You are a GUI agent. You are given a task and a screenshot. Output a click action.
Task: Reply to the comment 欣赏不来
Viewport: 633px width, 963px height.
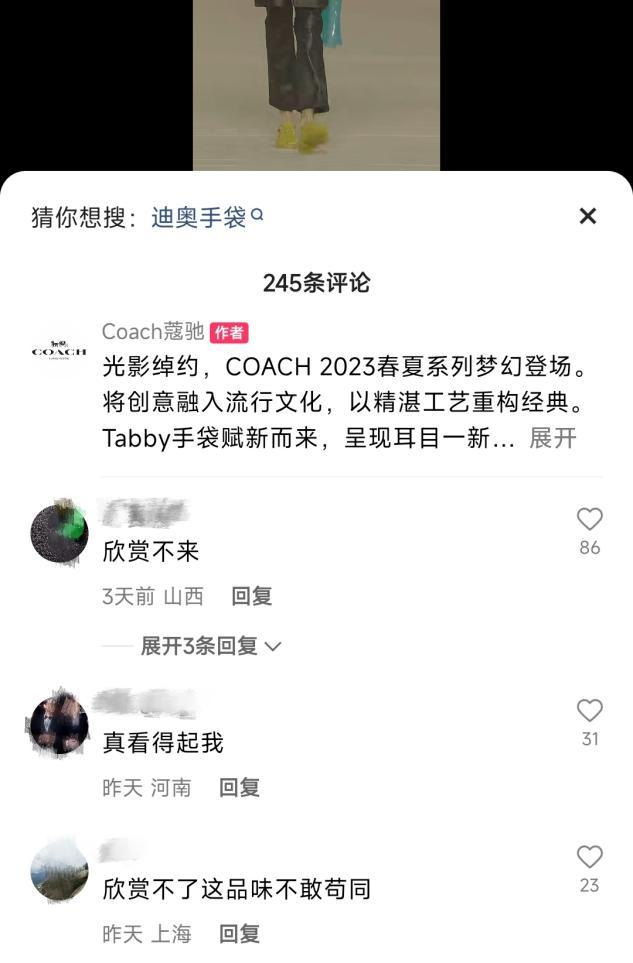tap(252, 596)
